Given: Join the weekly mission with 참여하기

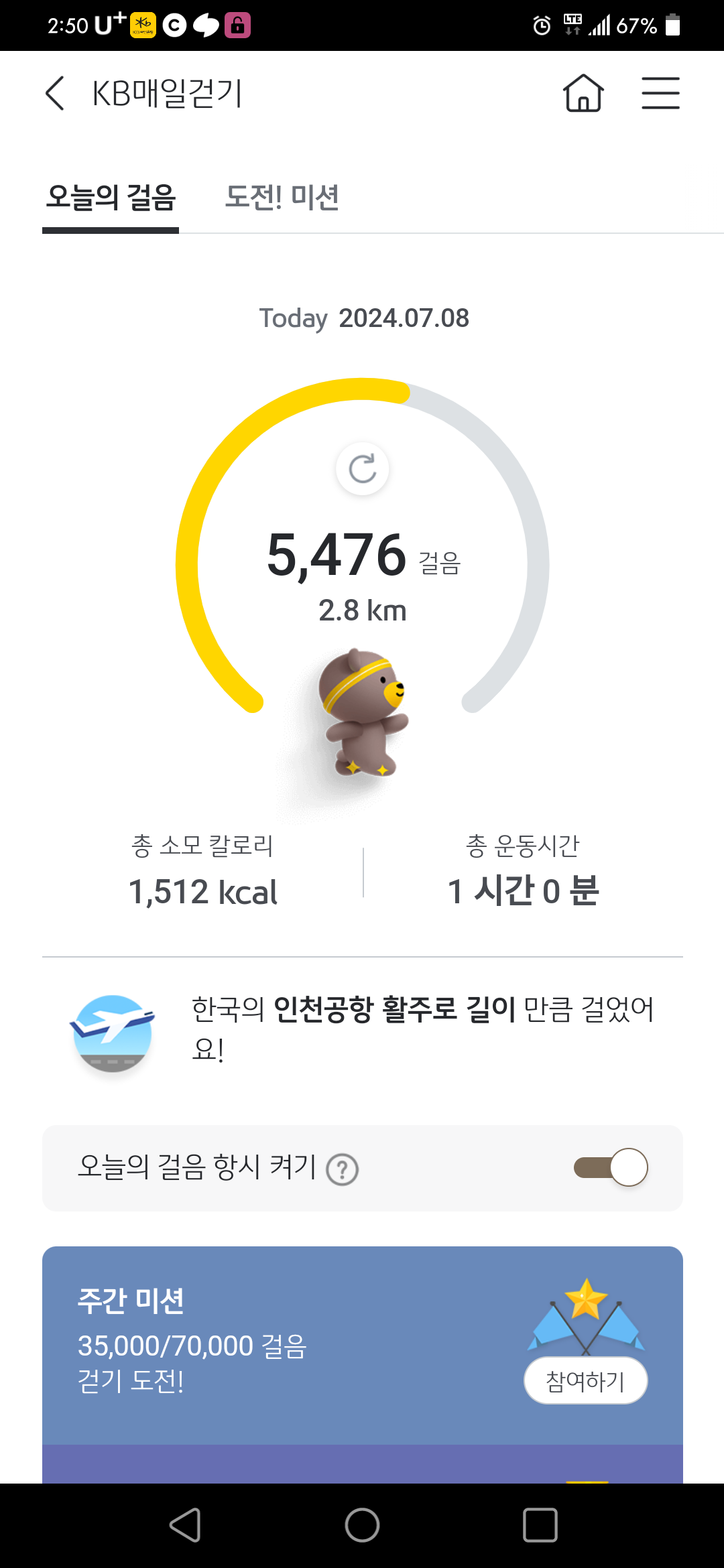Looking at the screenshot, I should click(x=585, y=1381).
